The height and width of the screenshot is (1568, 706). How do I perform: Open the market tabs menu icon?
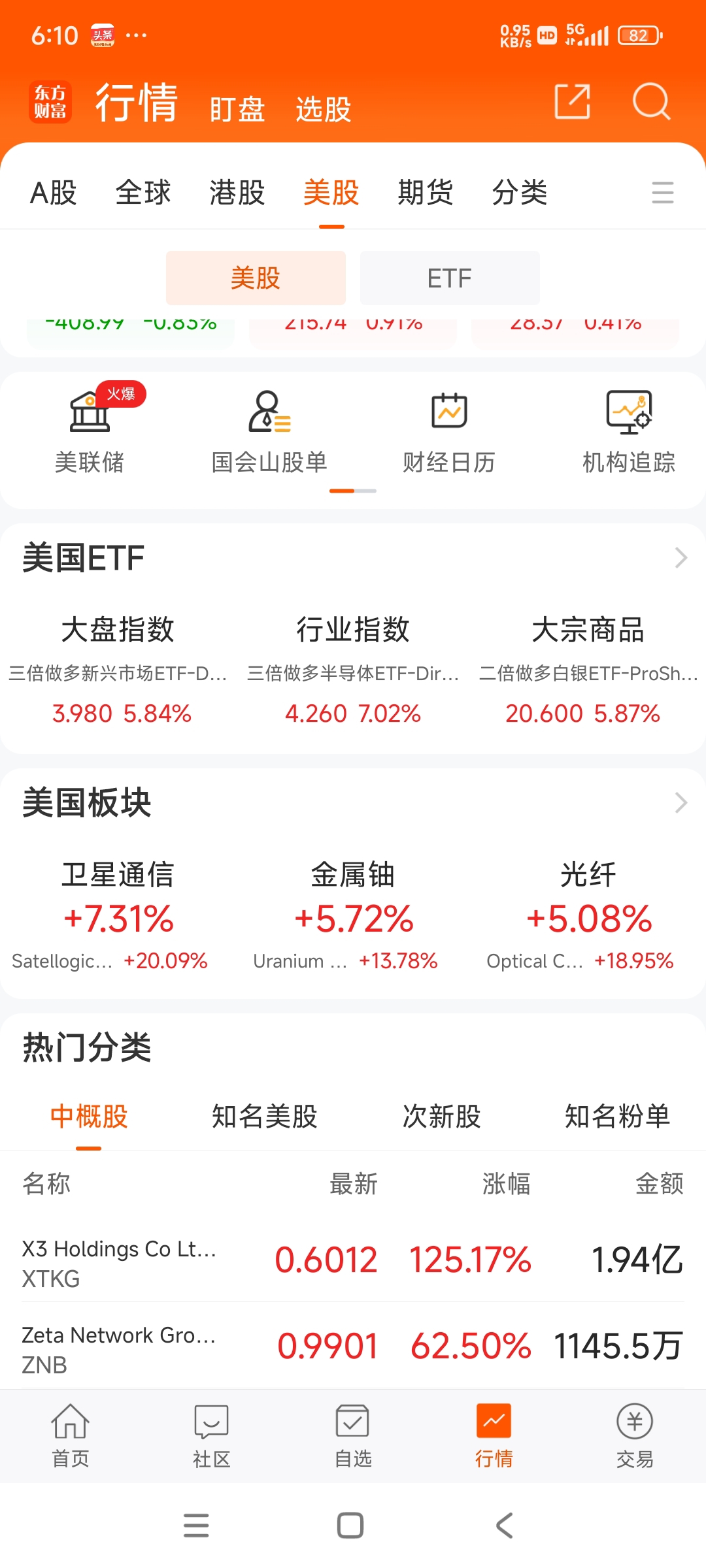tap(663, 193)
